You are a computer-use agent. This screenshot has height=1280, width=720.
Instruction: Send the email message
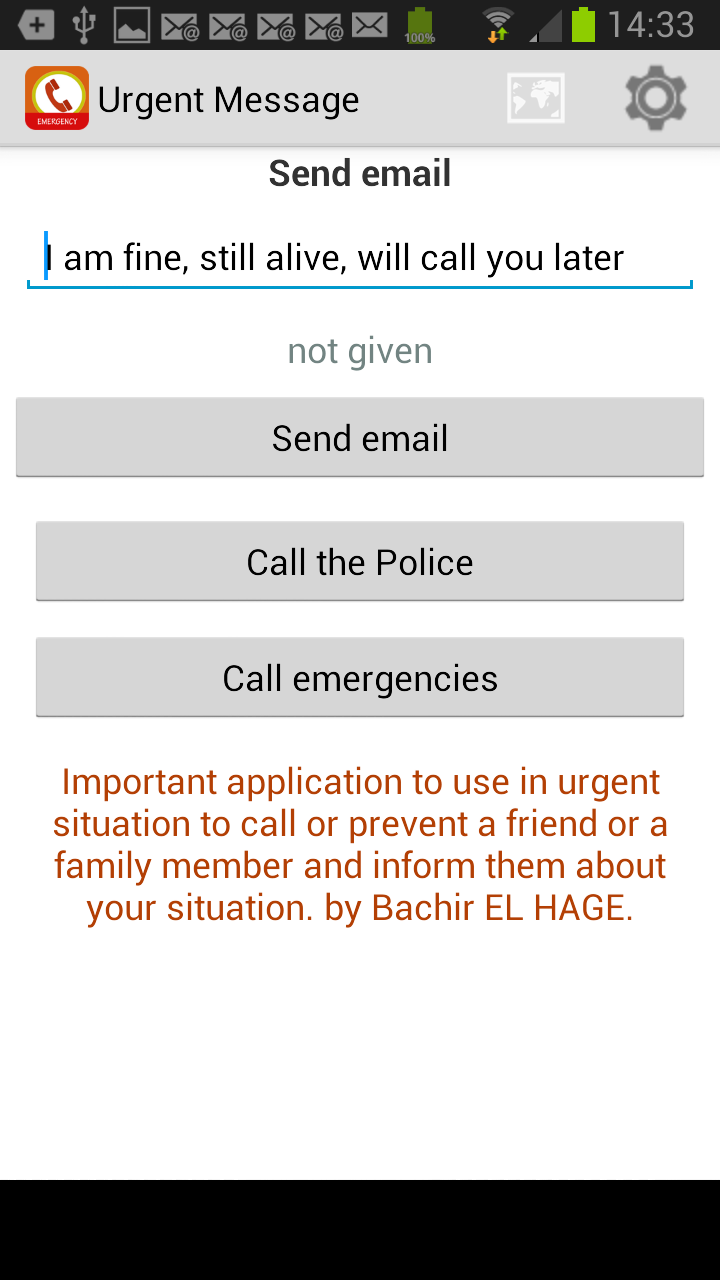coord(360,438)
